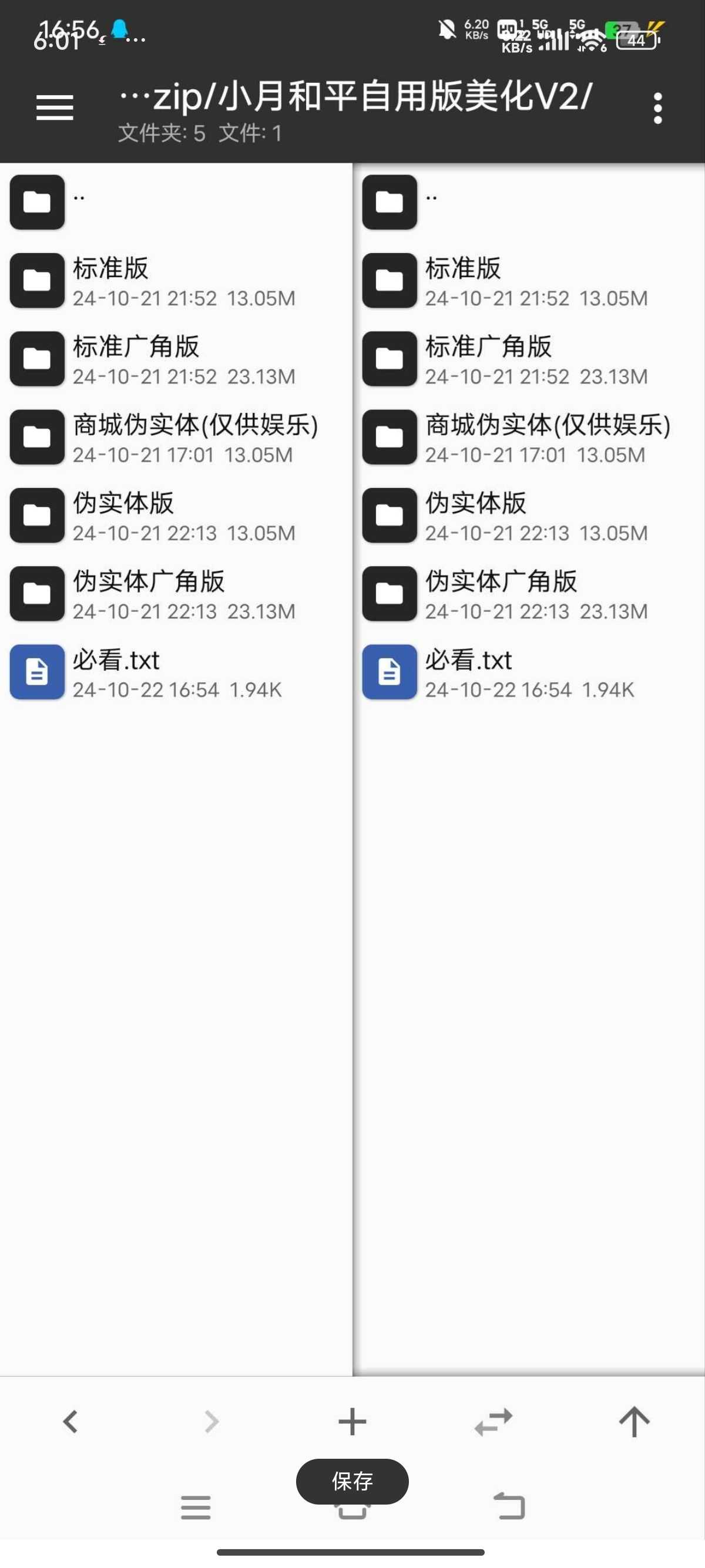Open 标准广角版 folder in left pane
Image resolution: width=705 pixels, height=1568 pixels.
[176, 359]
